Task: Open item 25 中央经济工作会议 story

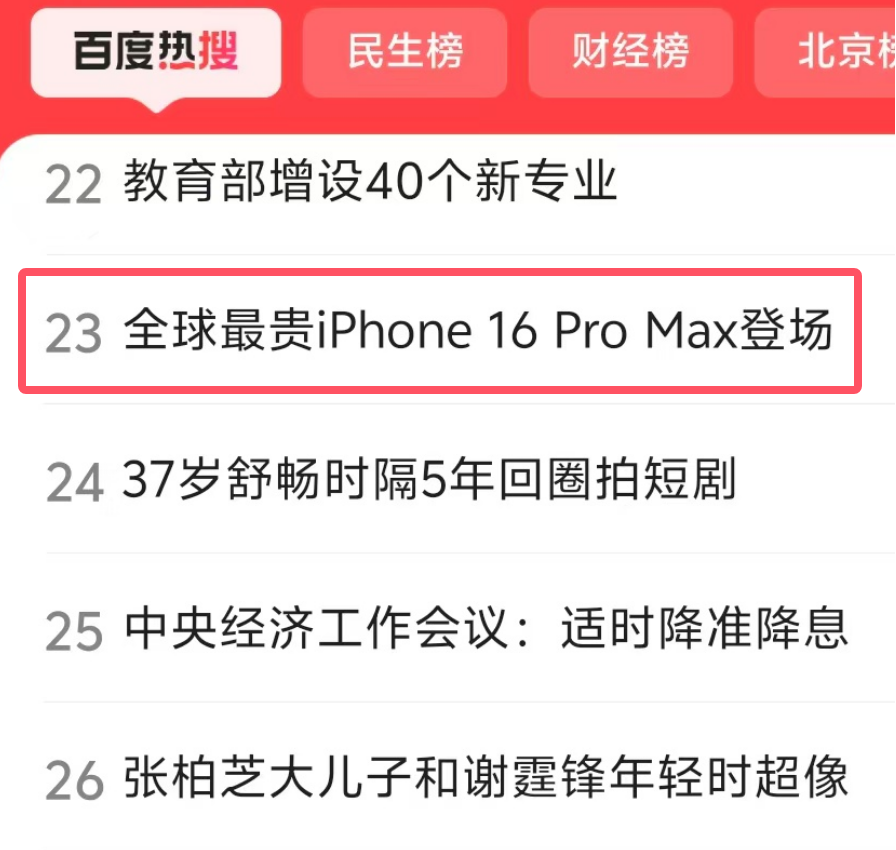Action: (x=486, y=629)
